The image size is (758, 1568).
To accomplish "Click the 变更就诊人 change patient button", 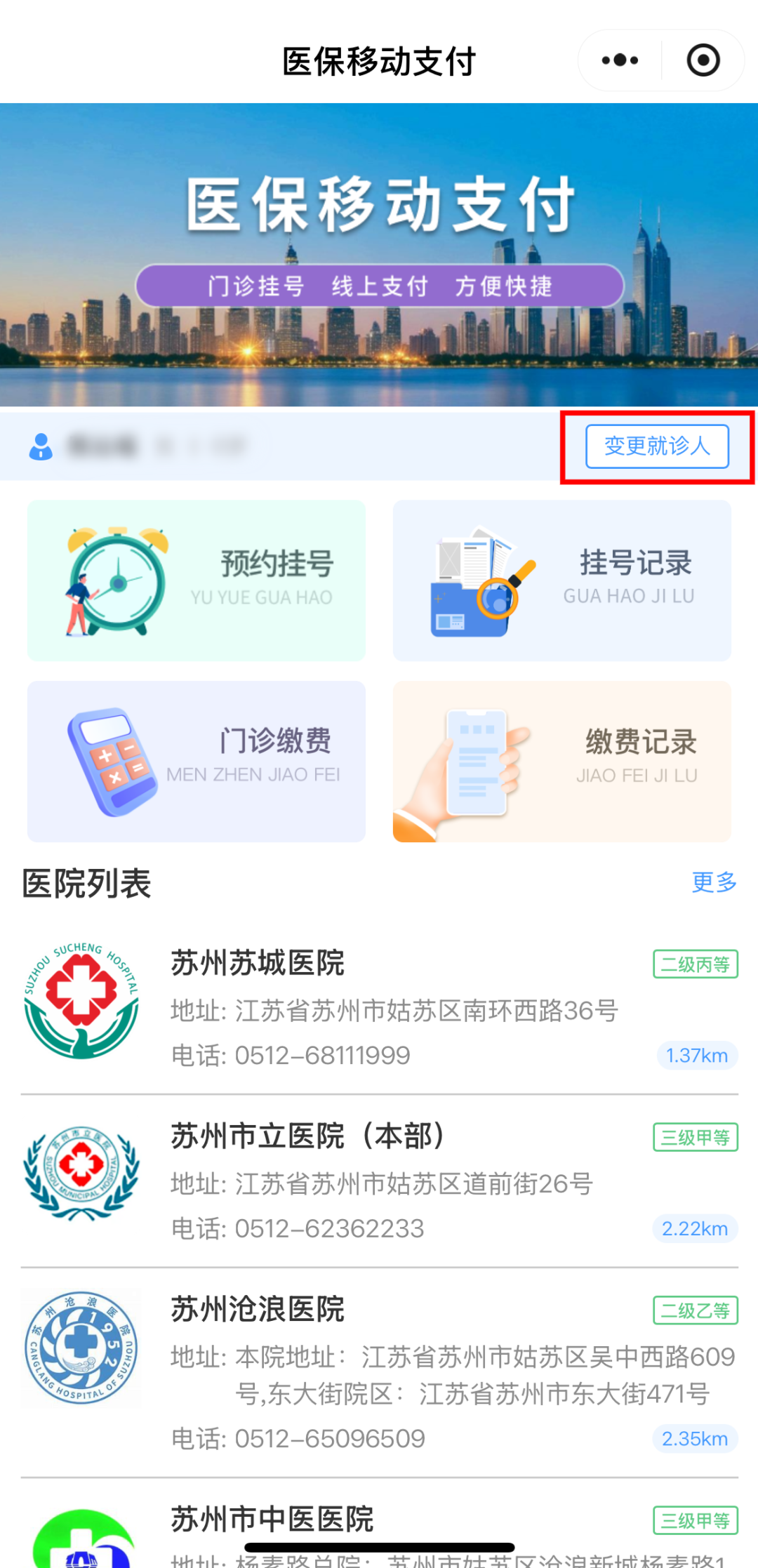I will click(656, 446).
